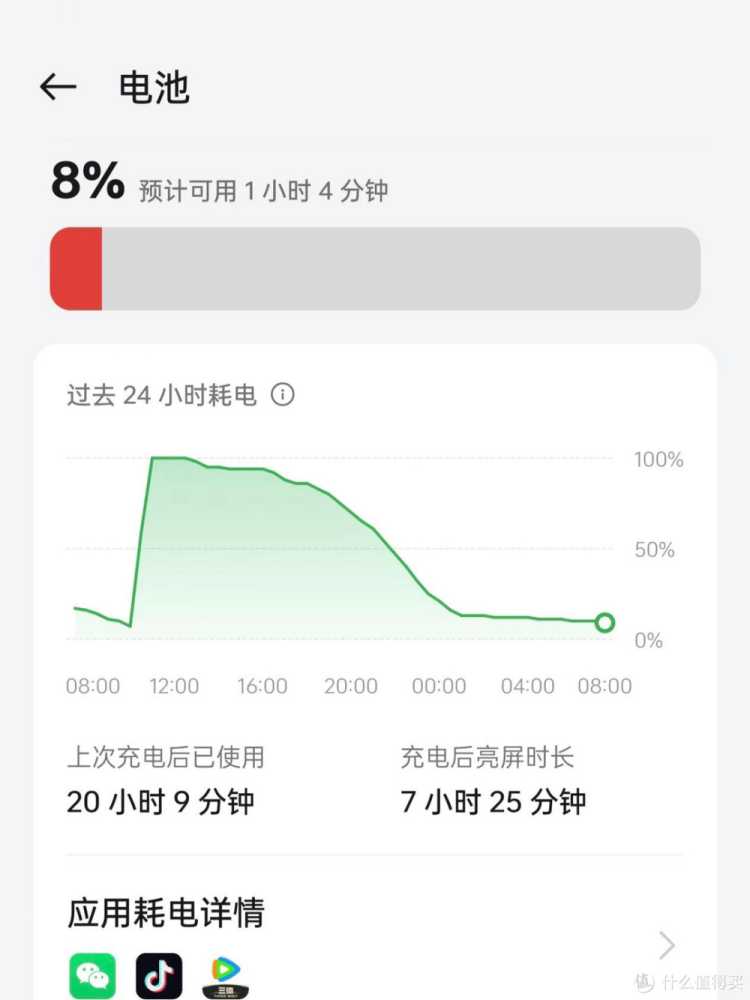This screenshot has height=1000, width=750.
Task: Select the 08:00 label on the time axis
Action: 93,686
